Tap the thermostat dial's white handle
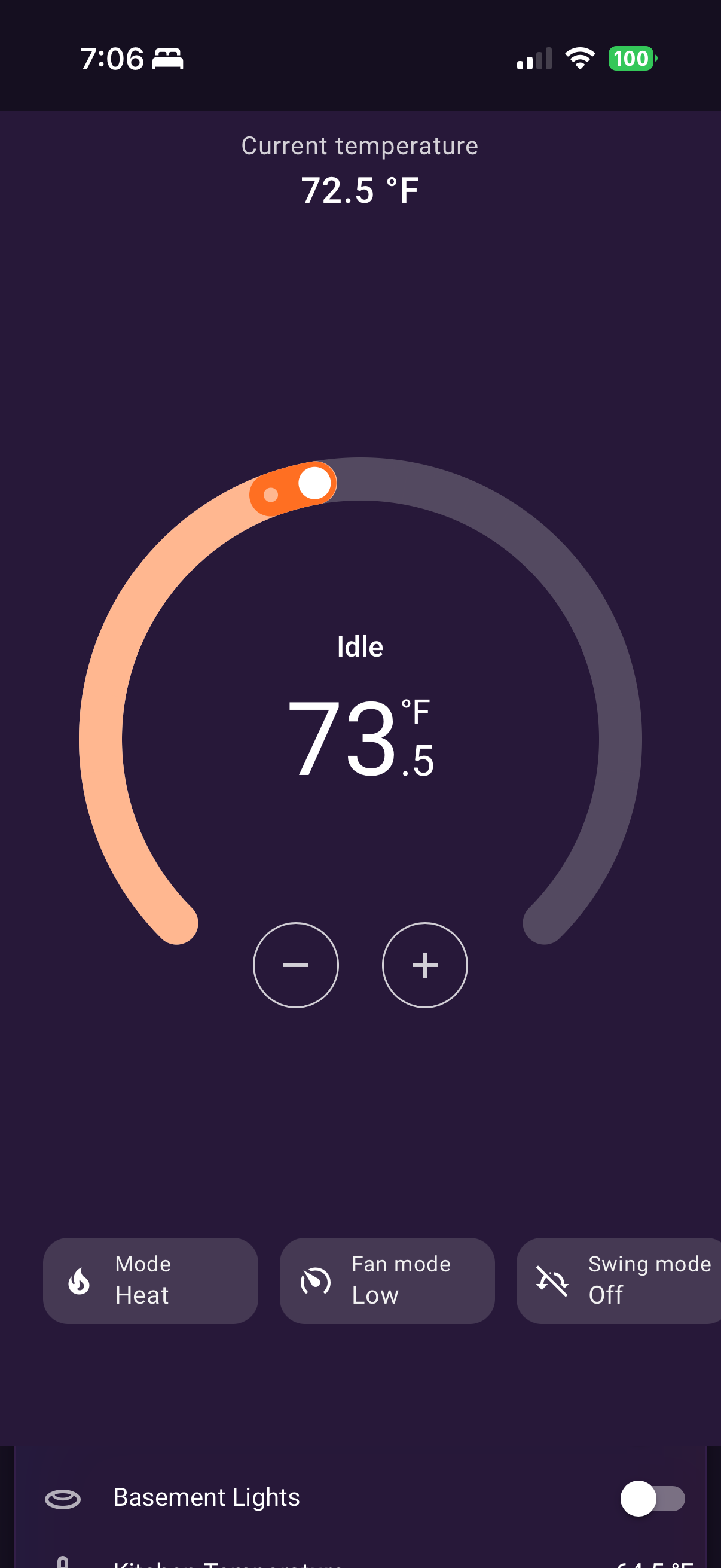This screenshot has height=1568, width=721. [x=314, y=483]
